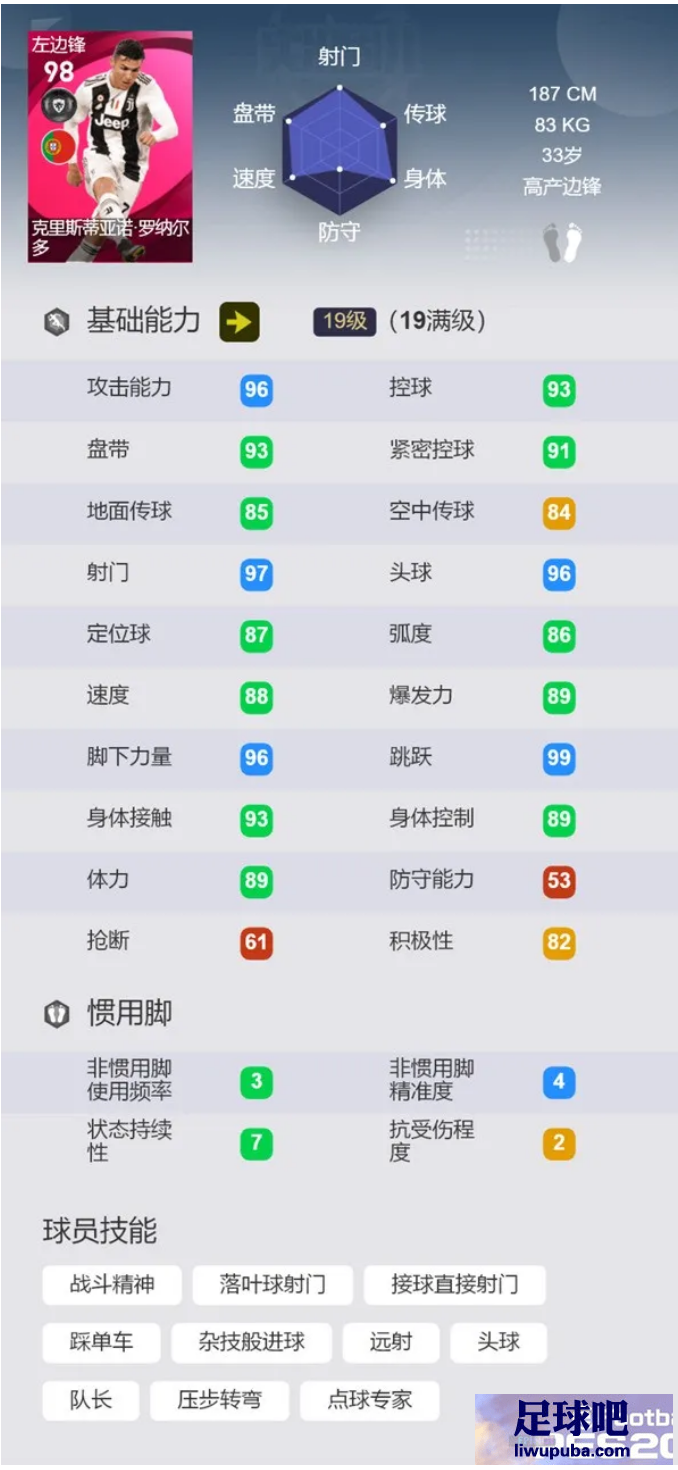
Task: Open the 19级 level selector
Action: [x=343, y=321]
